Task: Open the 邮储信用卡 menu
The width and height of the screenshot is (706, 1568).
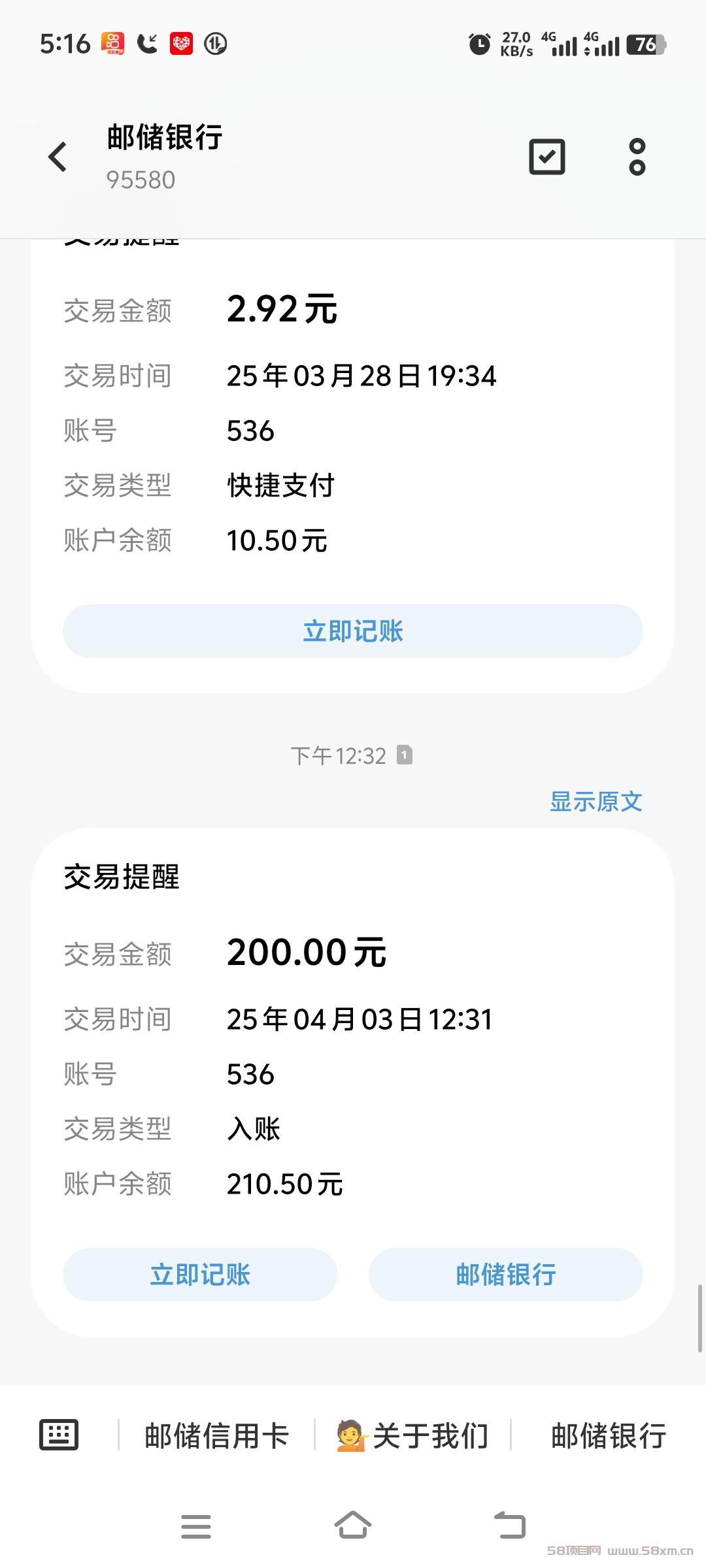Action: (x=216, y=1436)
